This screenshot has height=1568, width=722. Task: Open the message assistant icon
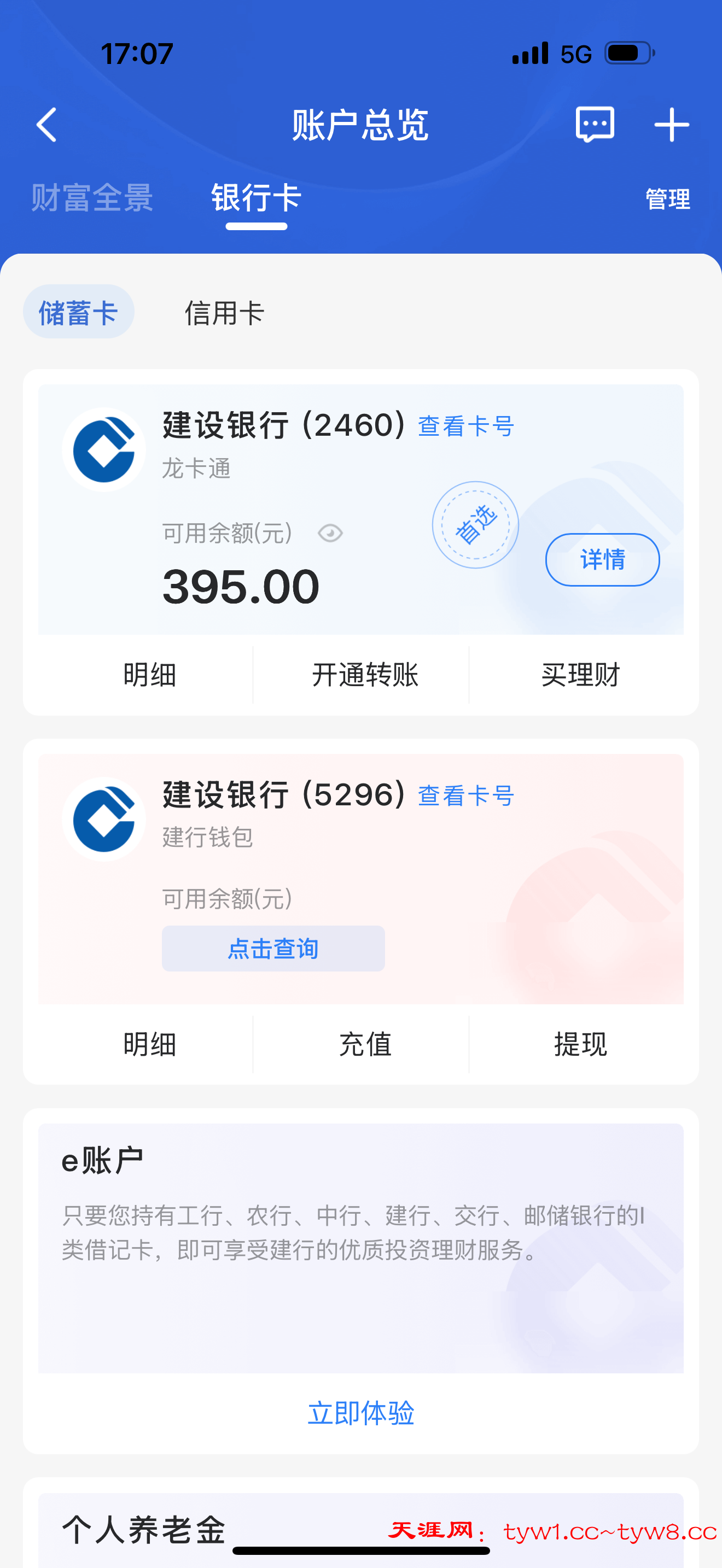click(x=593, y=125)
